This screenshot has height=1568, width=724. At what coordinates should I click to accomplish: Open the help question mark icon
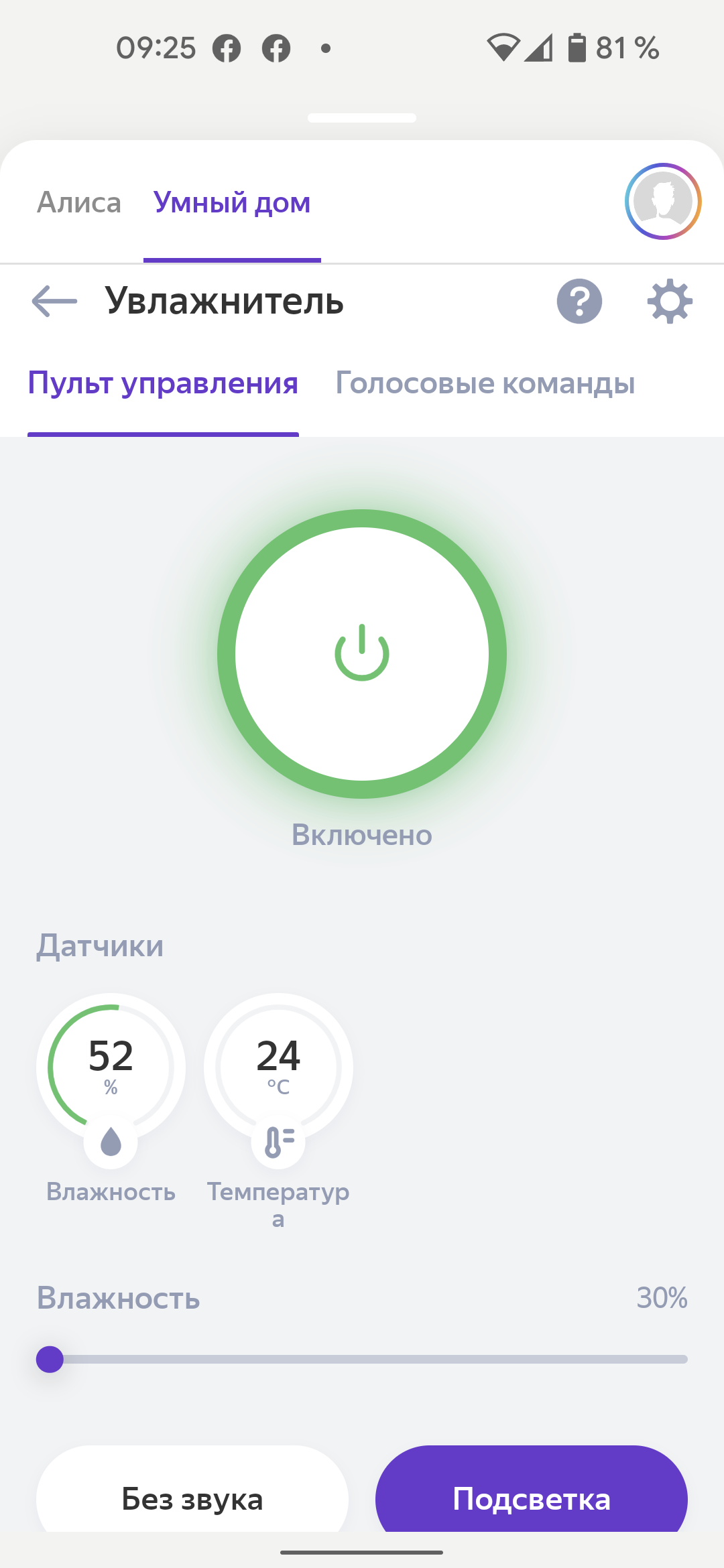pos(579,302)
